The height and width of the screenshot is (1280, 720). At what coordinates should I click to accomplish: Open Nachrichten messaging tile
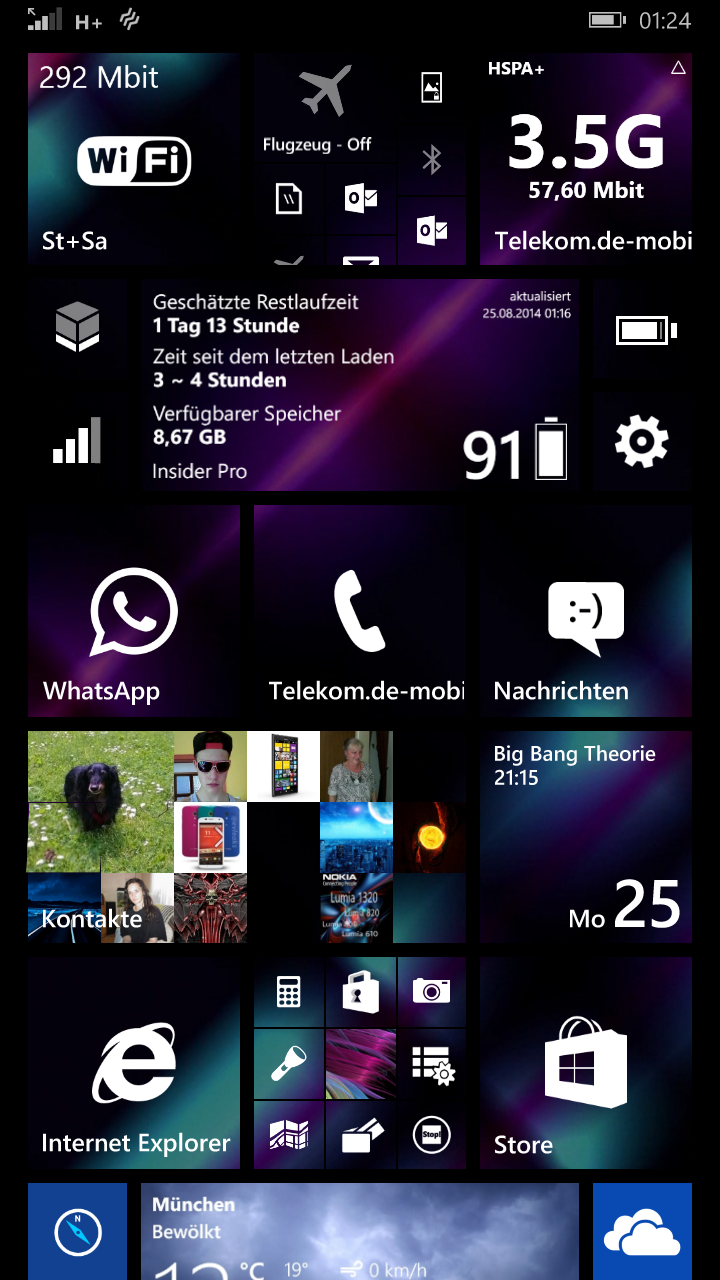586,611
